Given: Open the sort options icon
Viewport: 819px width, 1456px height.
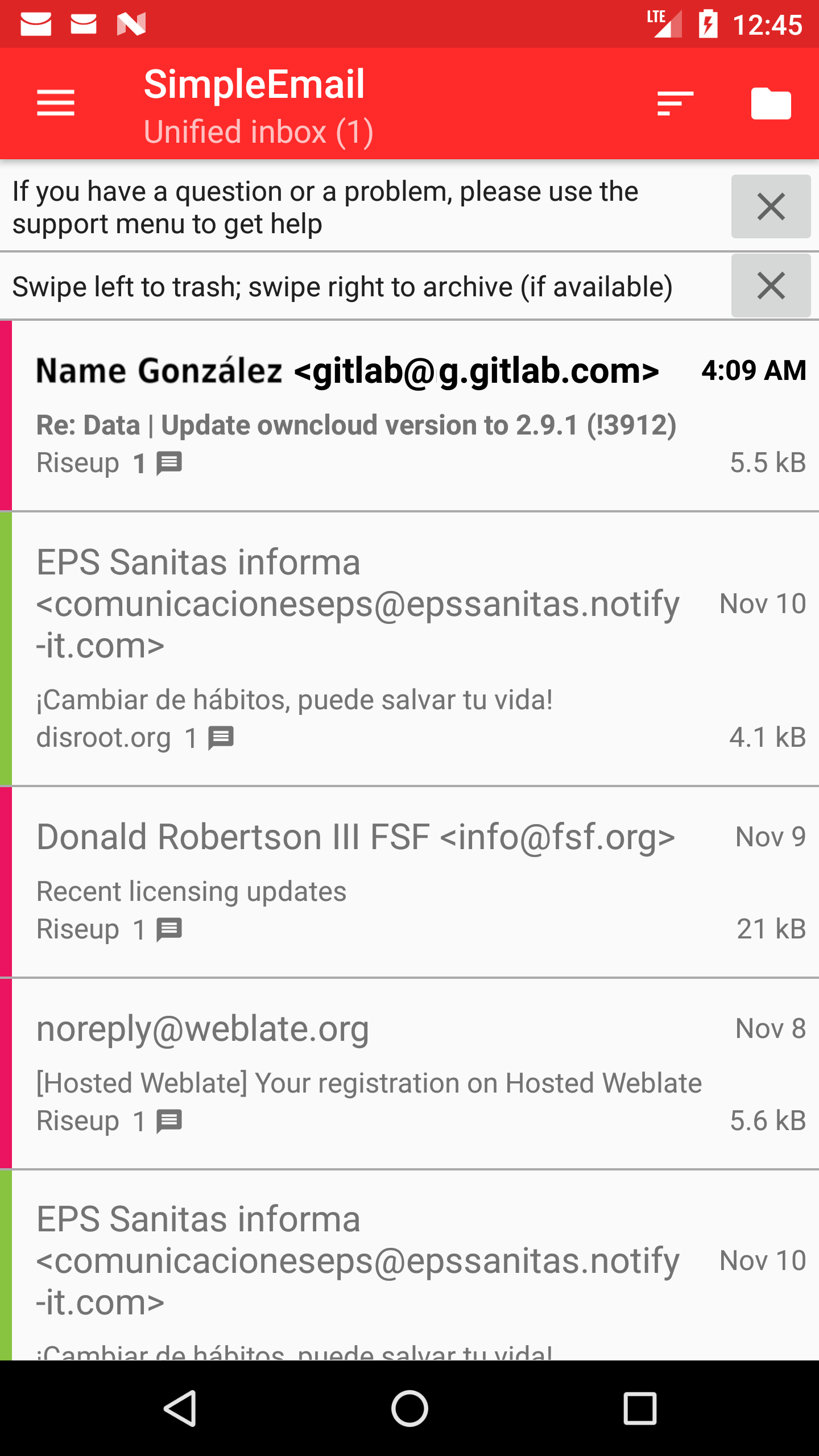Looking at the screenshot, I should click(x=675, y=103).
